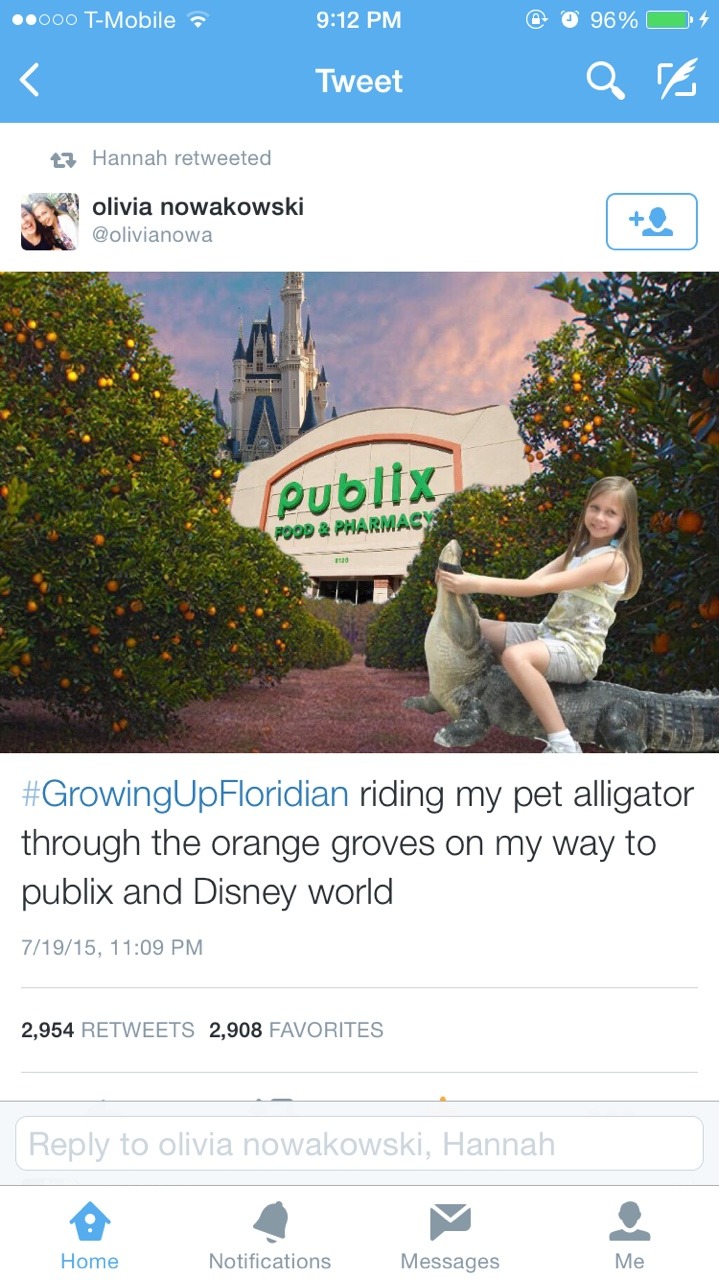Switch to the Notifications tab
The width and height of the screenshot is (719, 1280).
269,1236
